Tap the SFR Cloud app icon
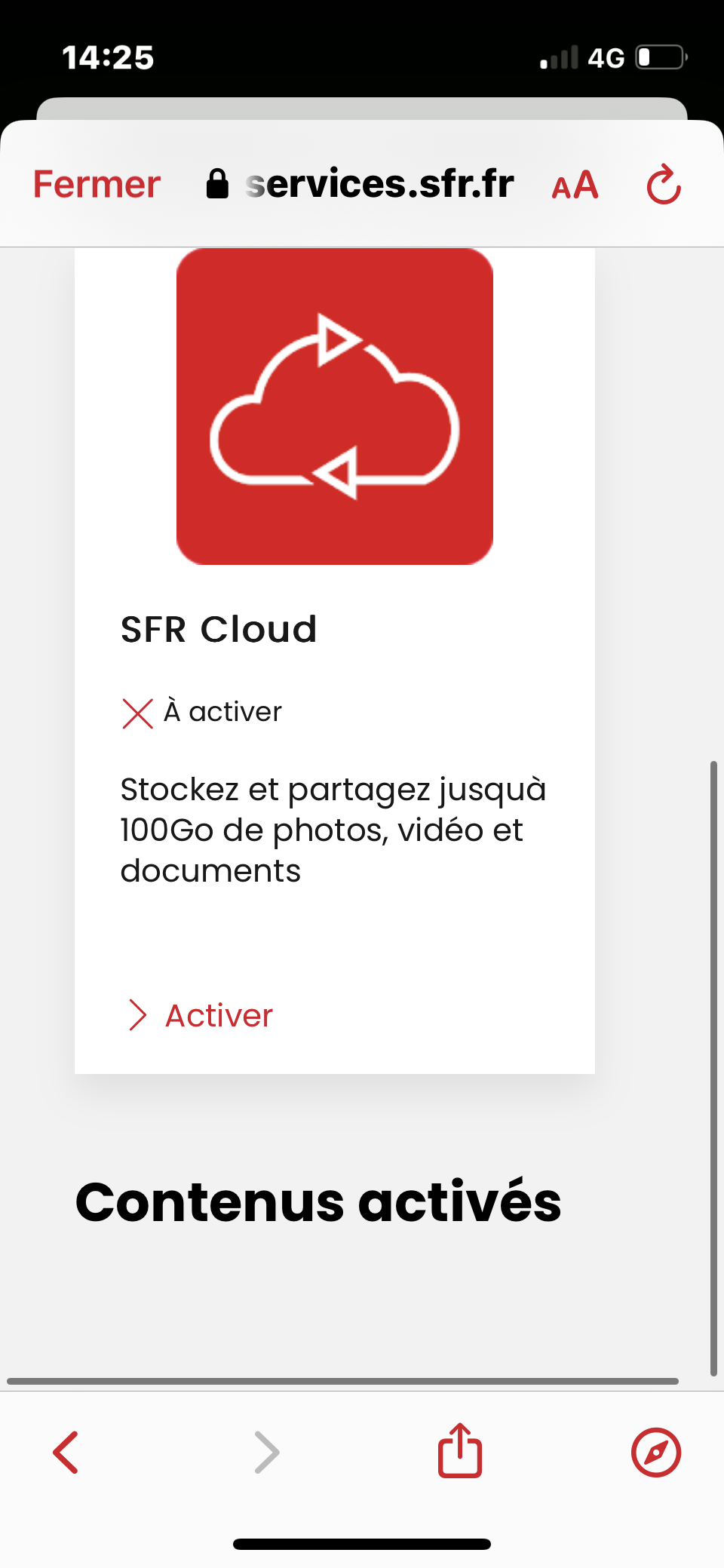Image resolution: width=724 pixels, height=1568 pixels. click(334, 407)
